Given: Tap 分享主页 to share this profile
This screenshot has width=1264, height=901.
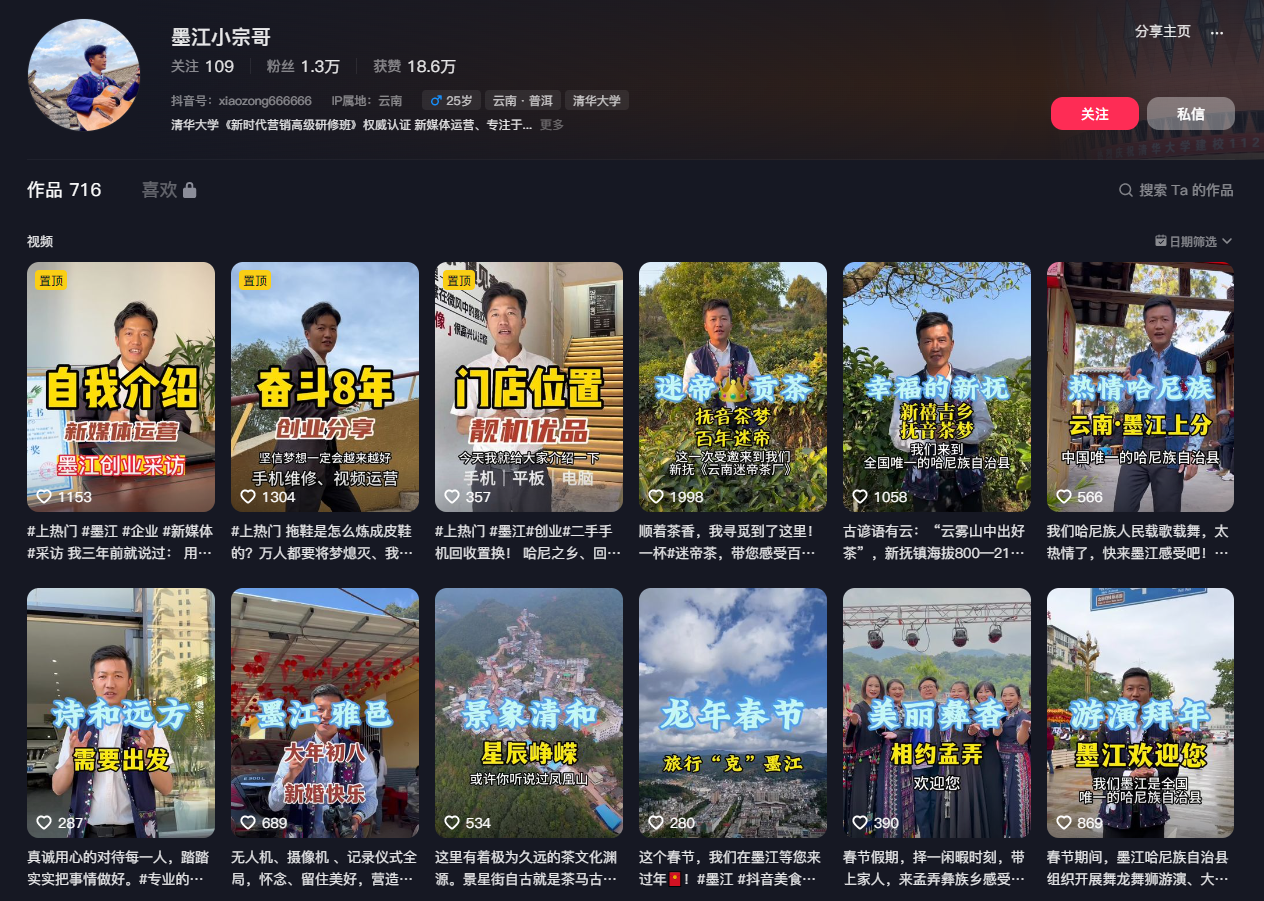Looking at the screenshot, I should [x=1162, y=32].
